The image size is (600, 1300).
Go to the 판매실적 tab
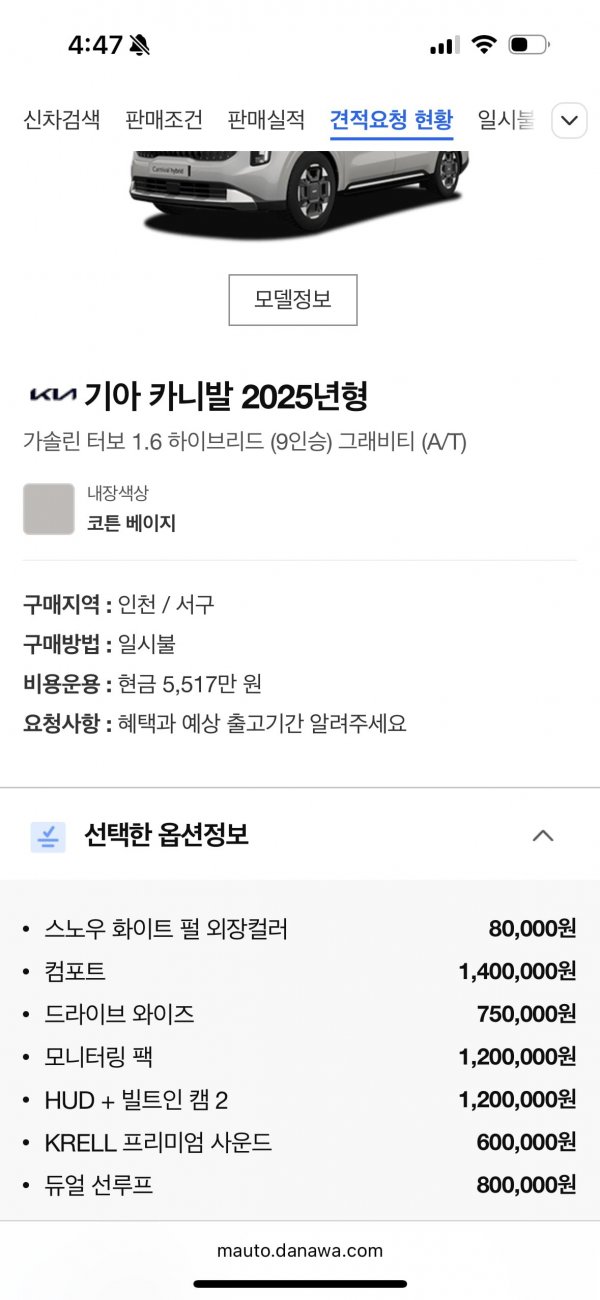click(x=266, y=120)
